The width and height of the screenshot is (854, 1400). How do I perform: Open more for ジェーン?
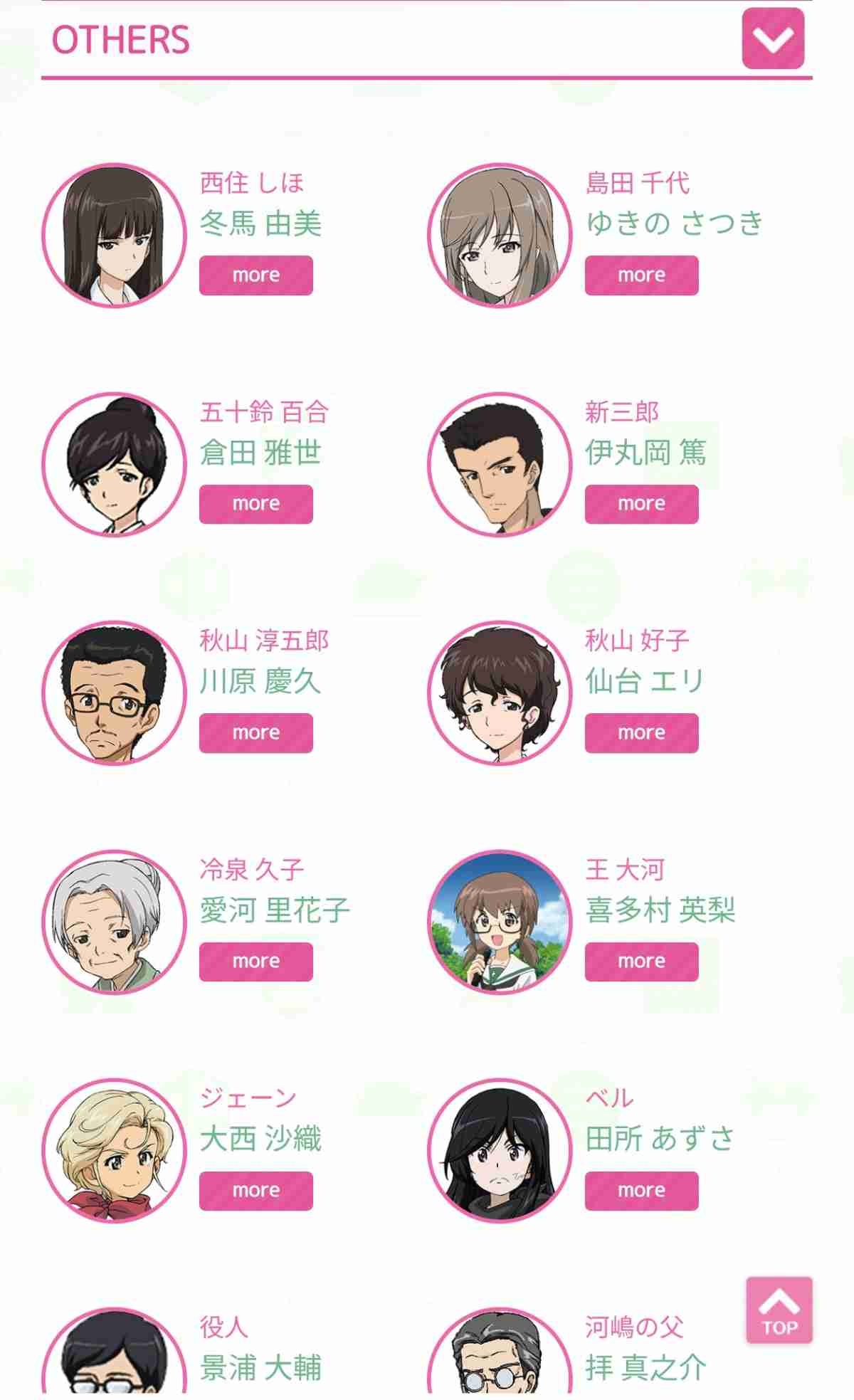[x=255, y=1190]
